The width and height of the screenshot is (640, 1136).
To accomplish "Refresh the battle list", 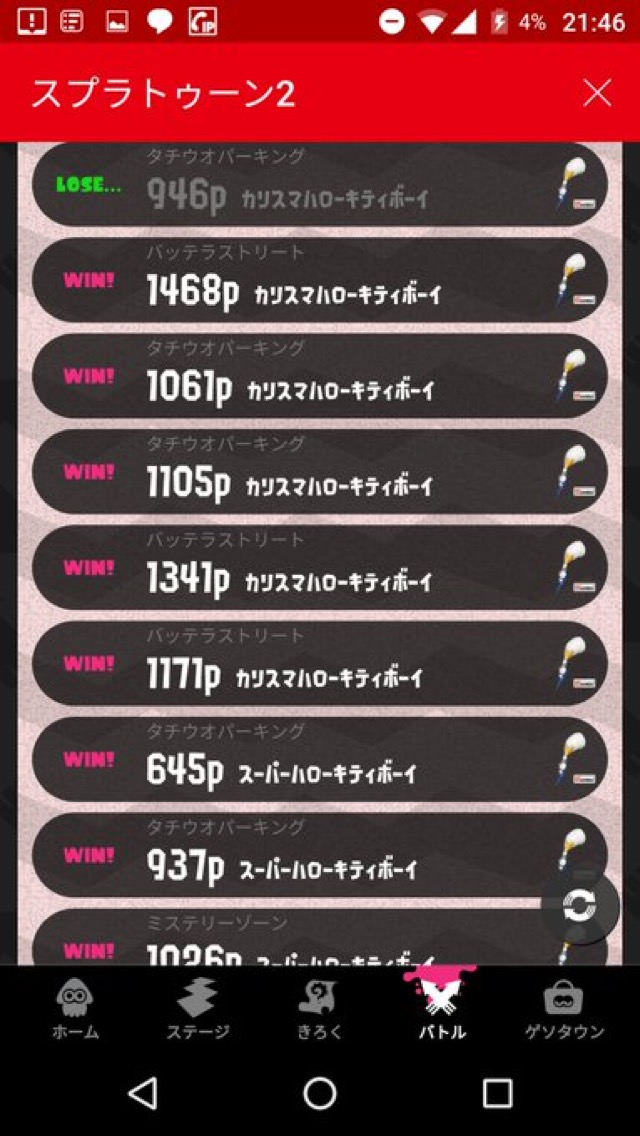I will (579, 907).
